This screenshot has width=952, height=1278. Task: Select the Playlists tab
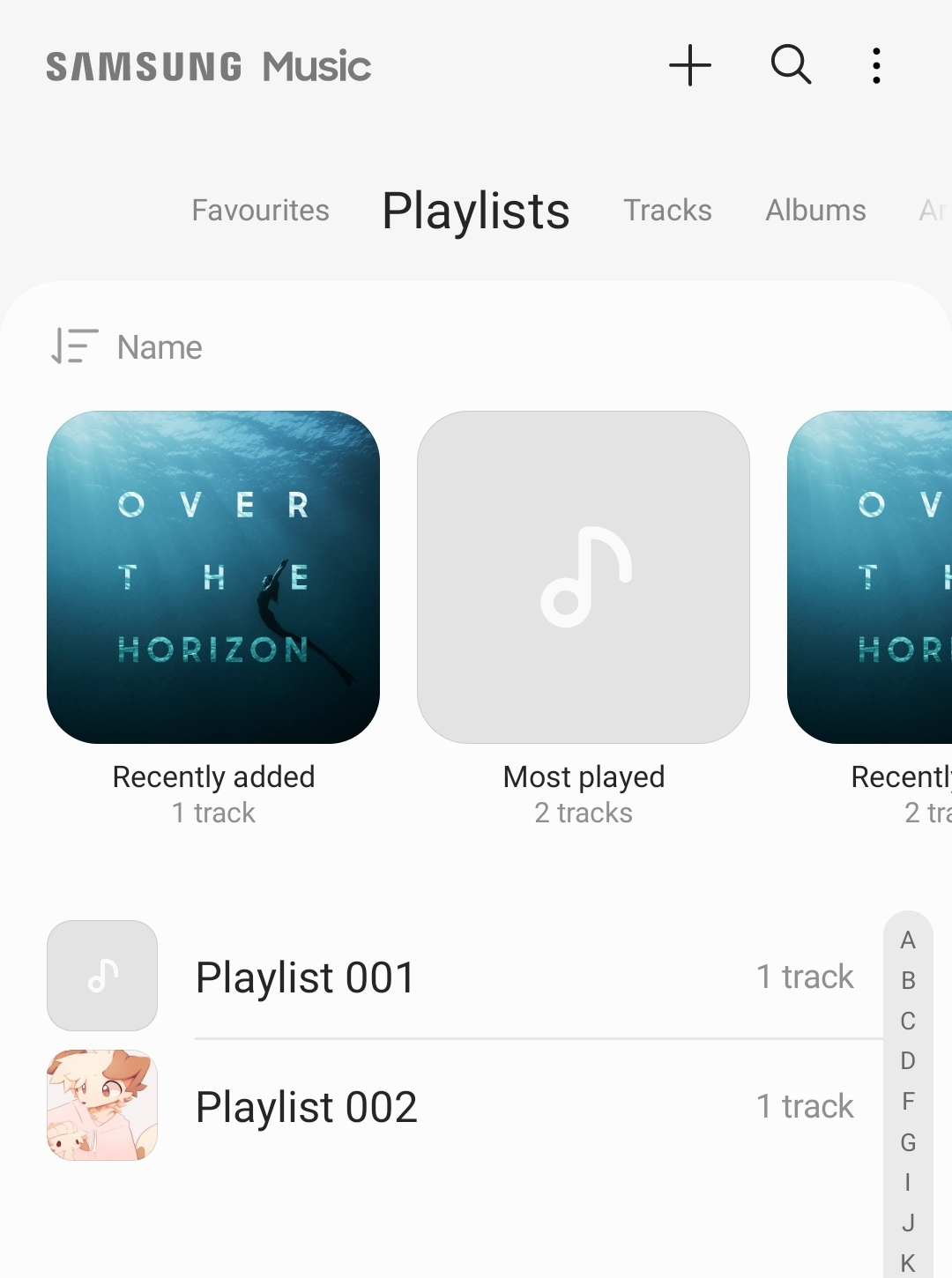pos(475,212)
